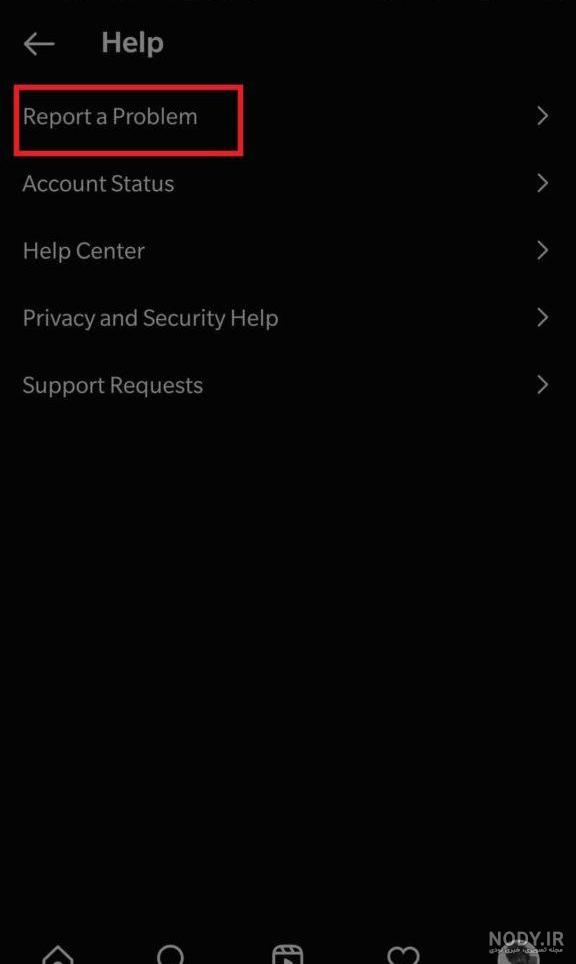Open the activity heart tab
The width and height of the screenshot is (576, 964).
point(403,955)
